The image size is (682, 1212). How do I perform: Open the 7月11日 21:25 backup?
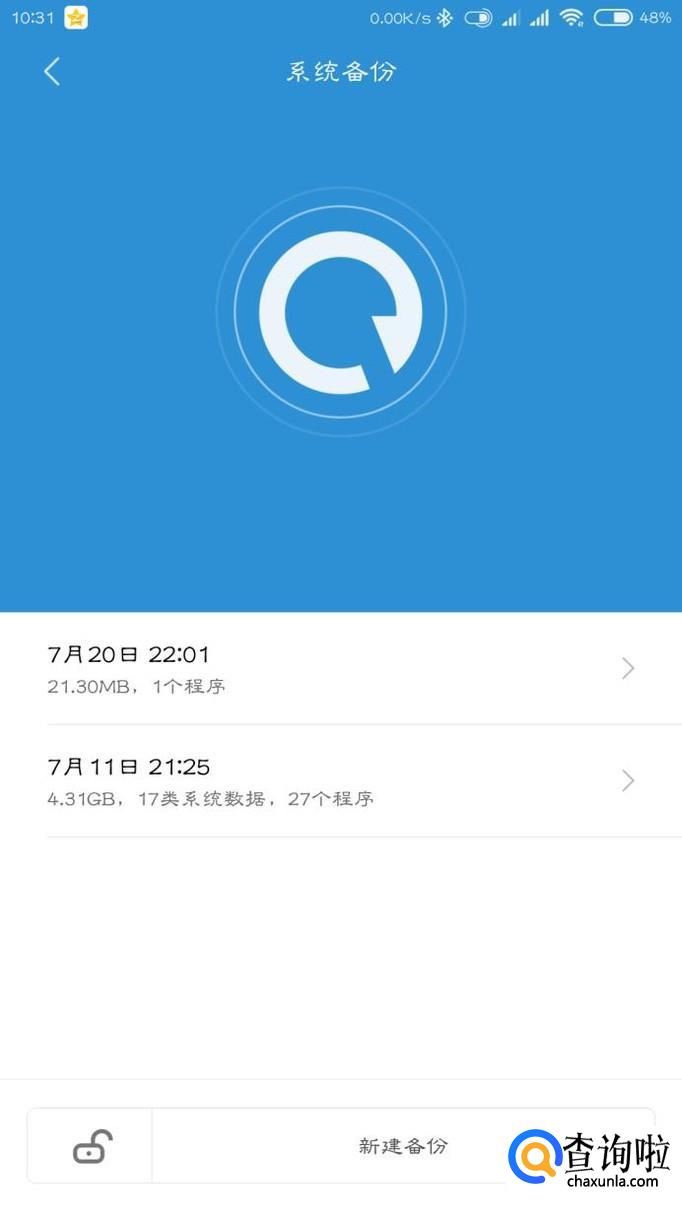[340, 781]
